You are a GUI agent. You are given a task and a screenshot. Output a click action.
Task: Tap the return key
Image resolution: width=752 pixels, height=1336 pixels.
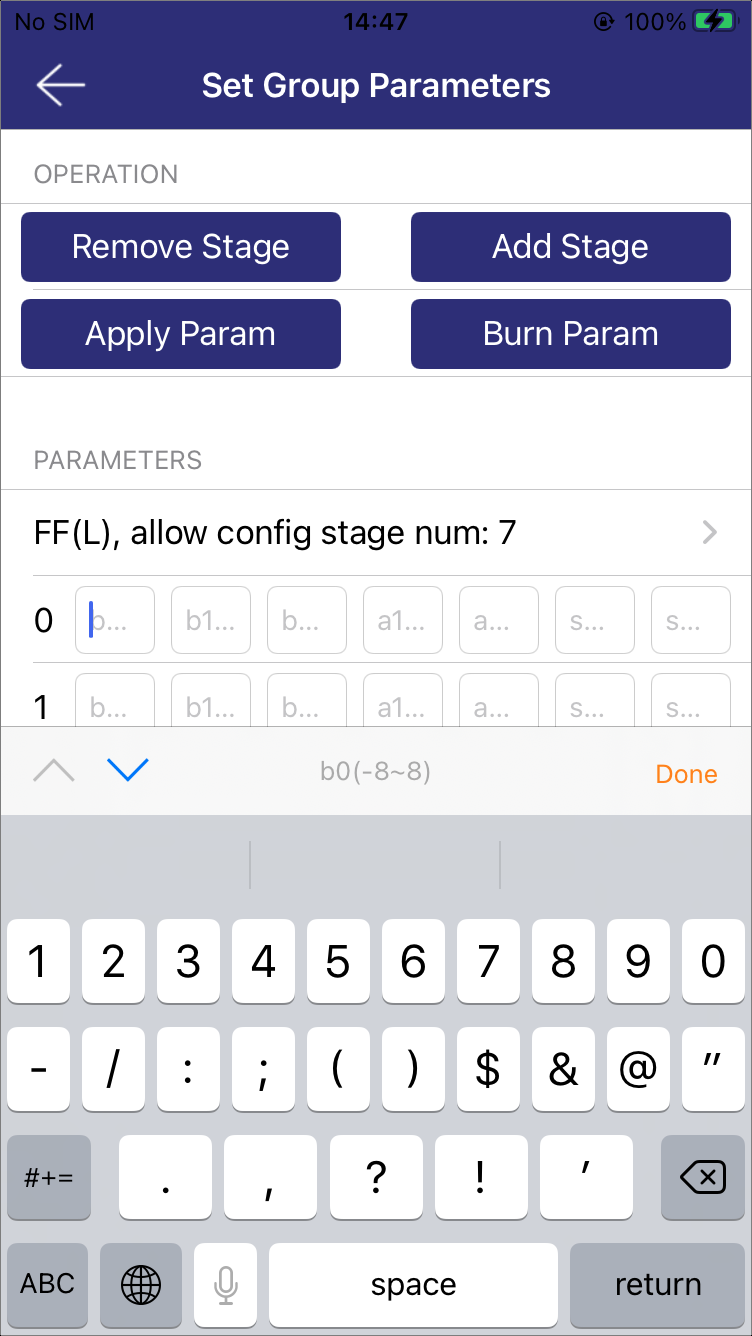[657, 1285]
